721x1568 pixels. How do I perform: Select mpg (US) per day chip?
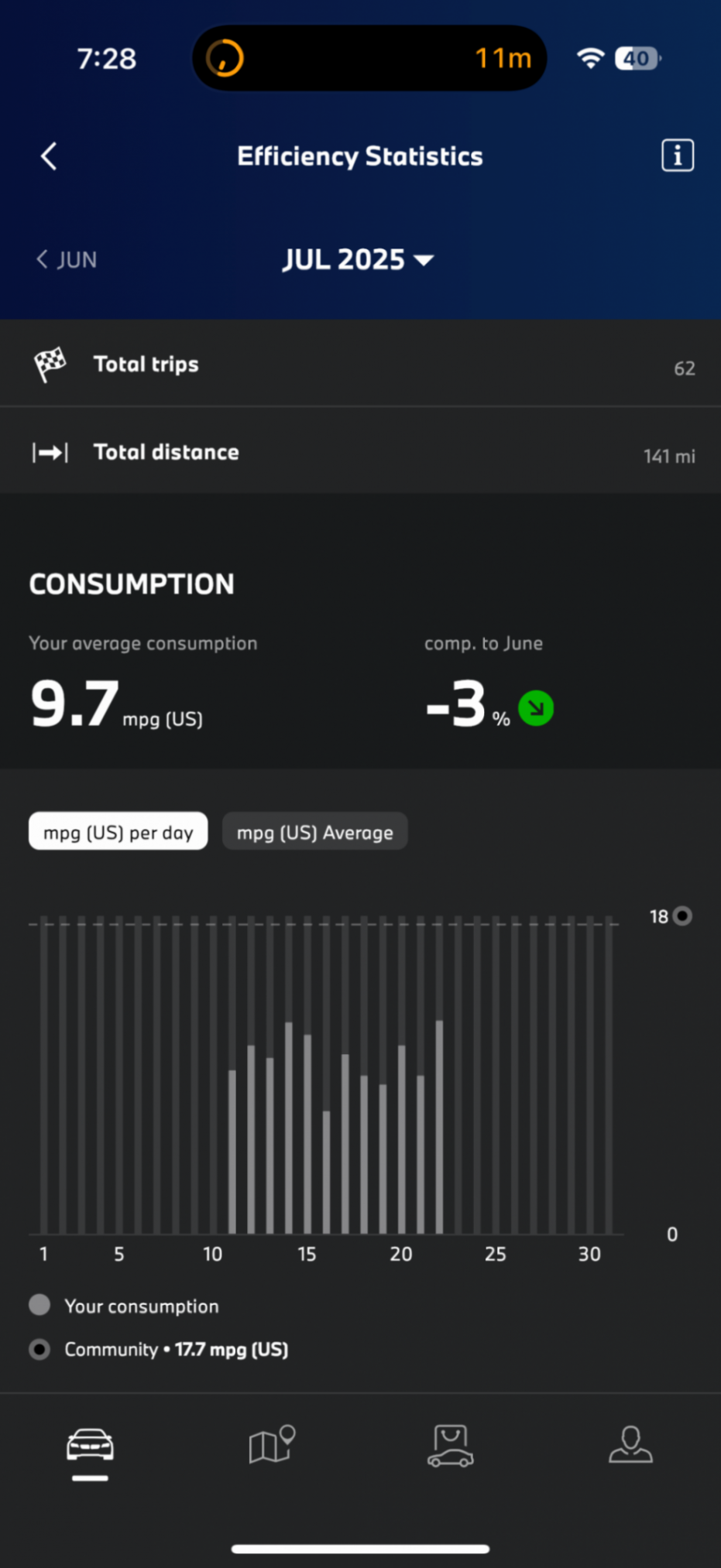[118, 832]
